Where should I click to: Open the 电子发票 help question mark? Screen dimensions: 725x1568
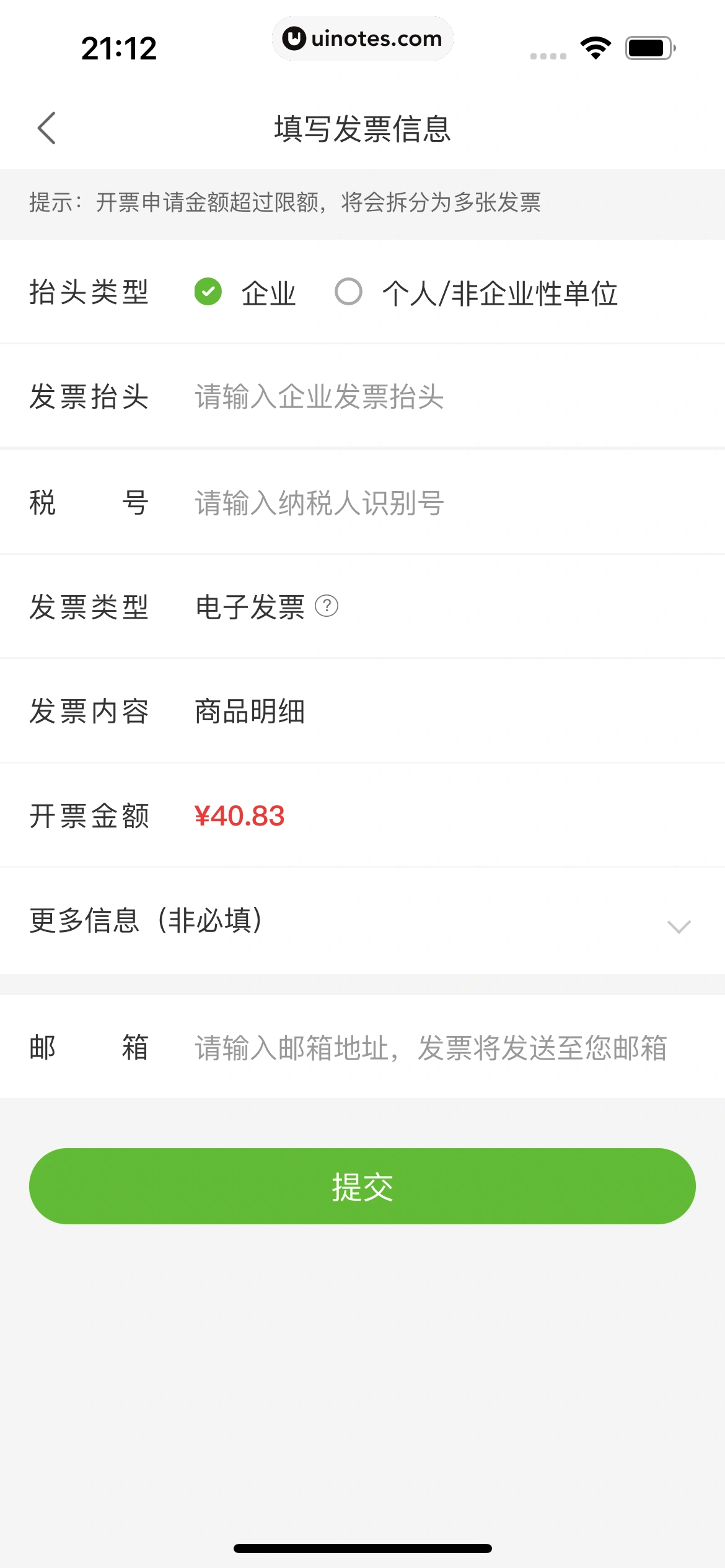tap(327, 606)
